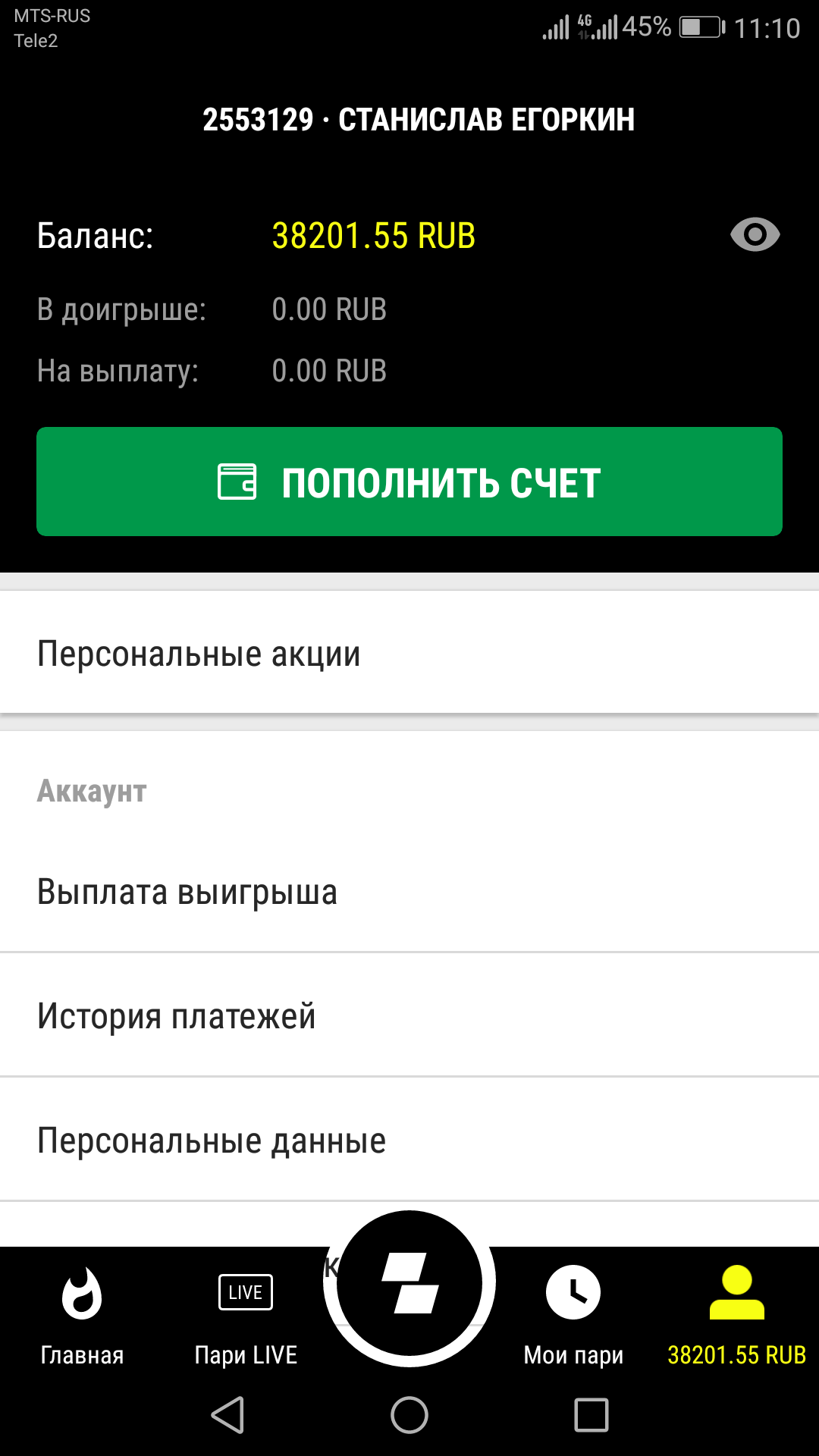Image resolution: width=819 pixels, height=1456 pixels.
Task: Tap the Пополнить счет button
Action: [409, 482]
